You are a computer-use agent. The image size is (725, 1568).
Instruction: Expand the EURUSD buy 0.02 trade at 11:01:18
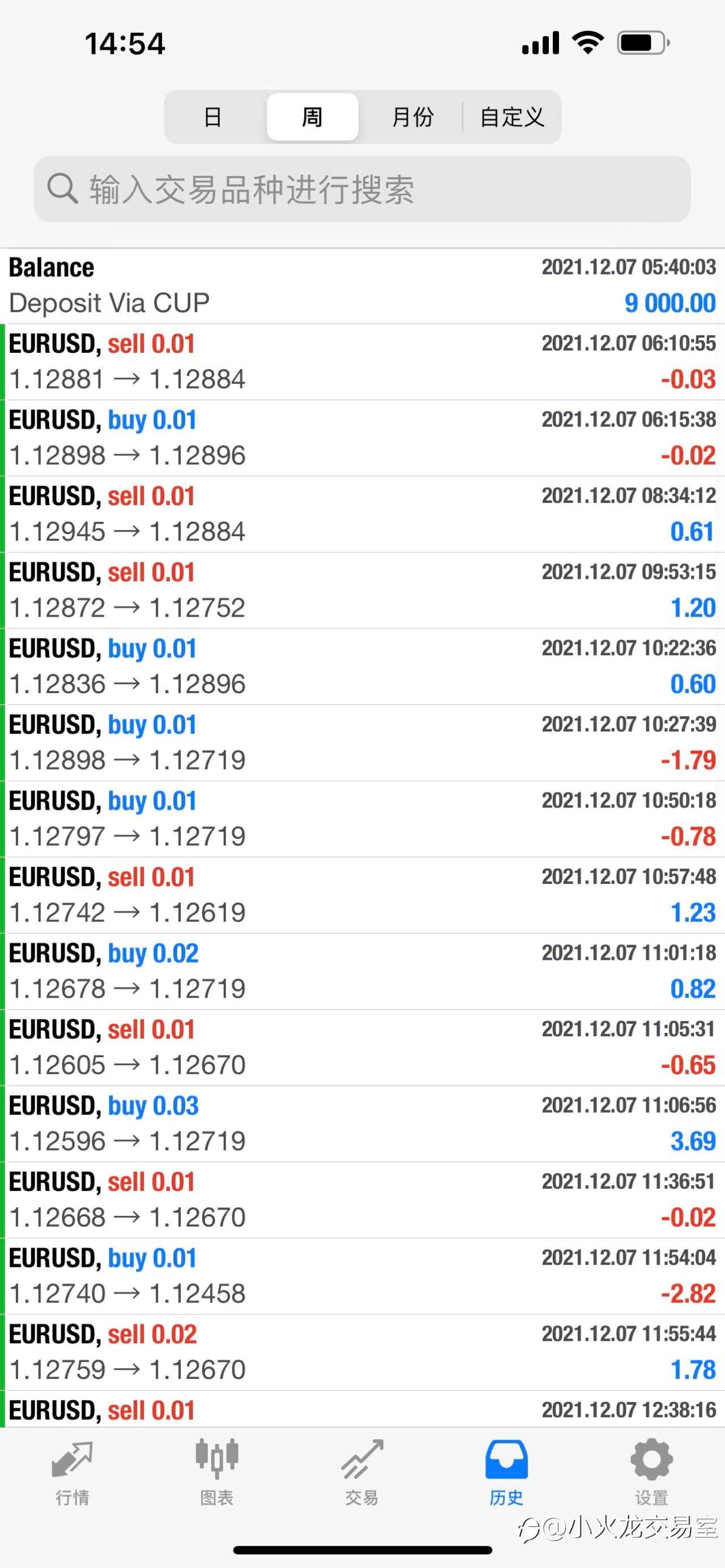pyautogui.click(x=362, y=972)
